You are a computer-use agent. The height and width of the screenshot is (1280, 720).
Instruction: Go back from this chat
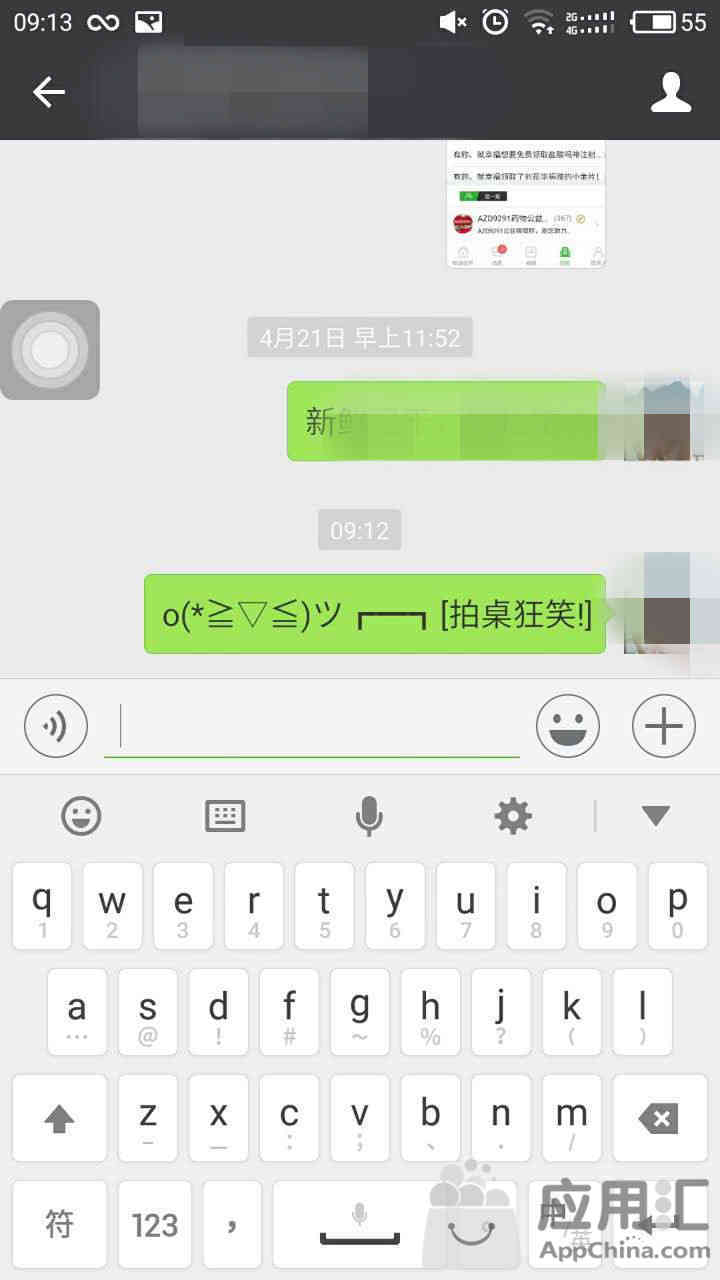pos(48,92)
